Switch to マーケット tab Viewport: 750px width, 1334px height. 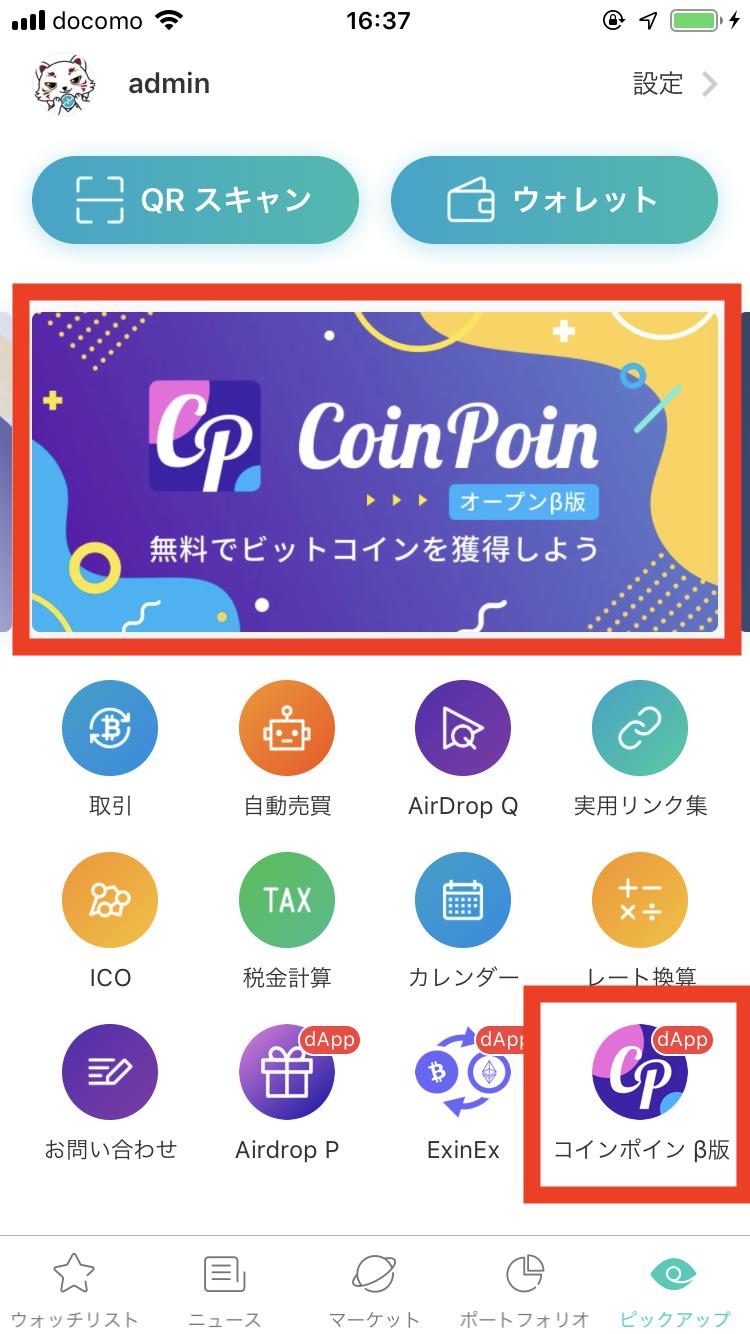[374, 1290]
